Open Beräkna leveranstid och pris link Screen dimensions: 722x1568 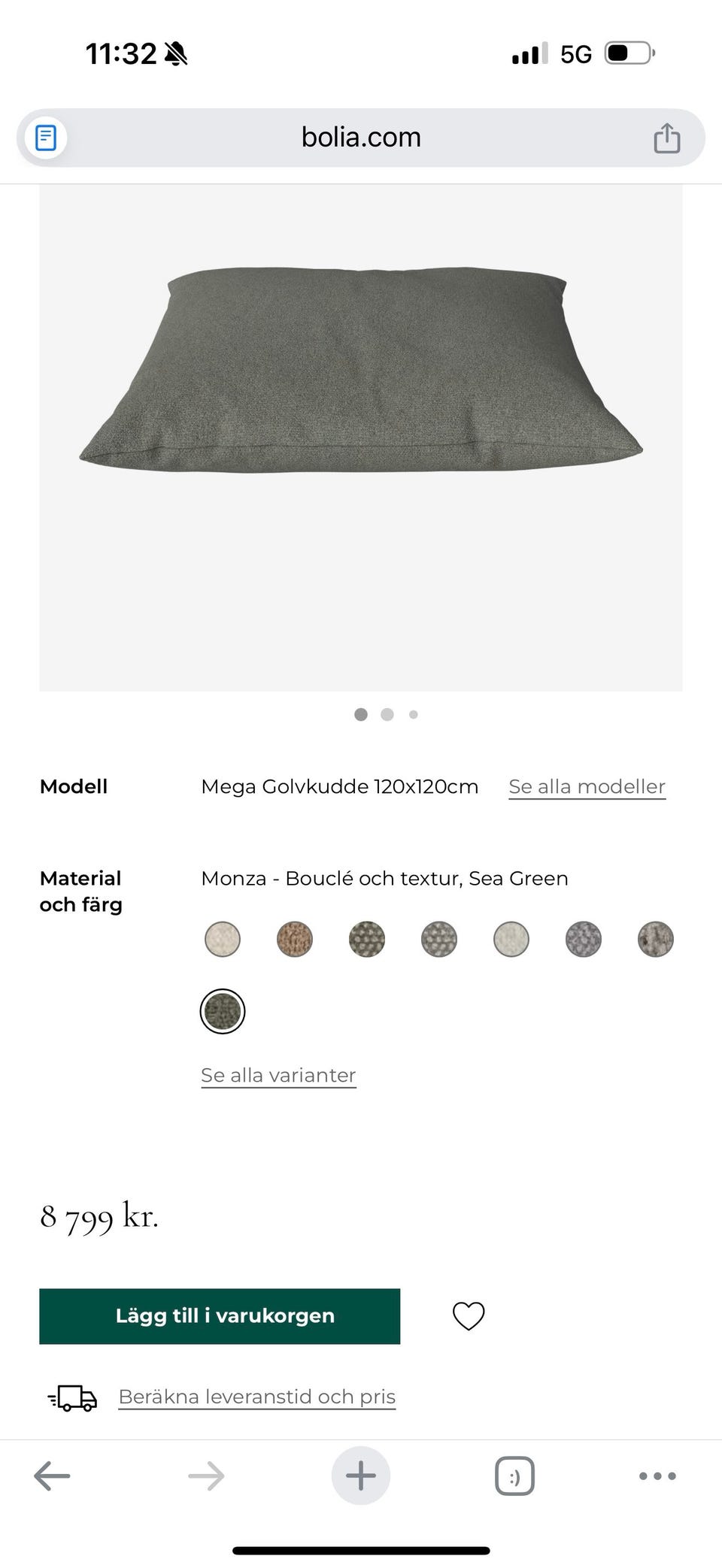pos(256,1397)
